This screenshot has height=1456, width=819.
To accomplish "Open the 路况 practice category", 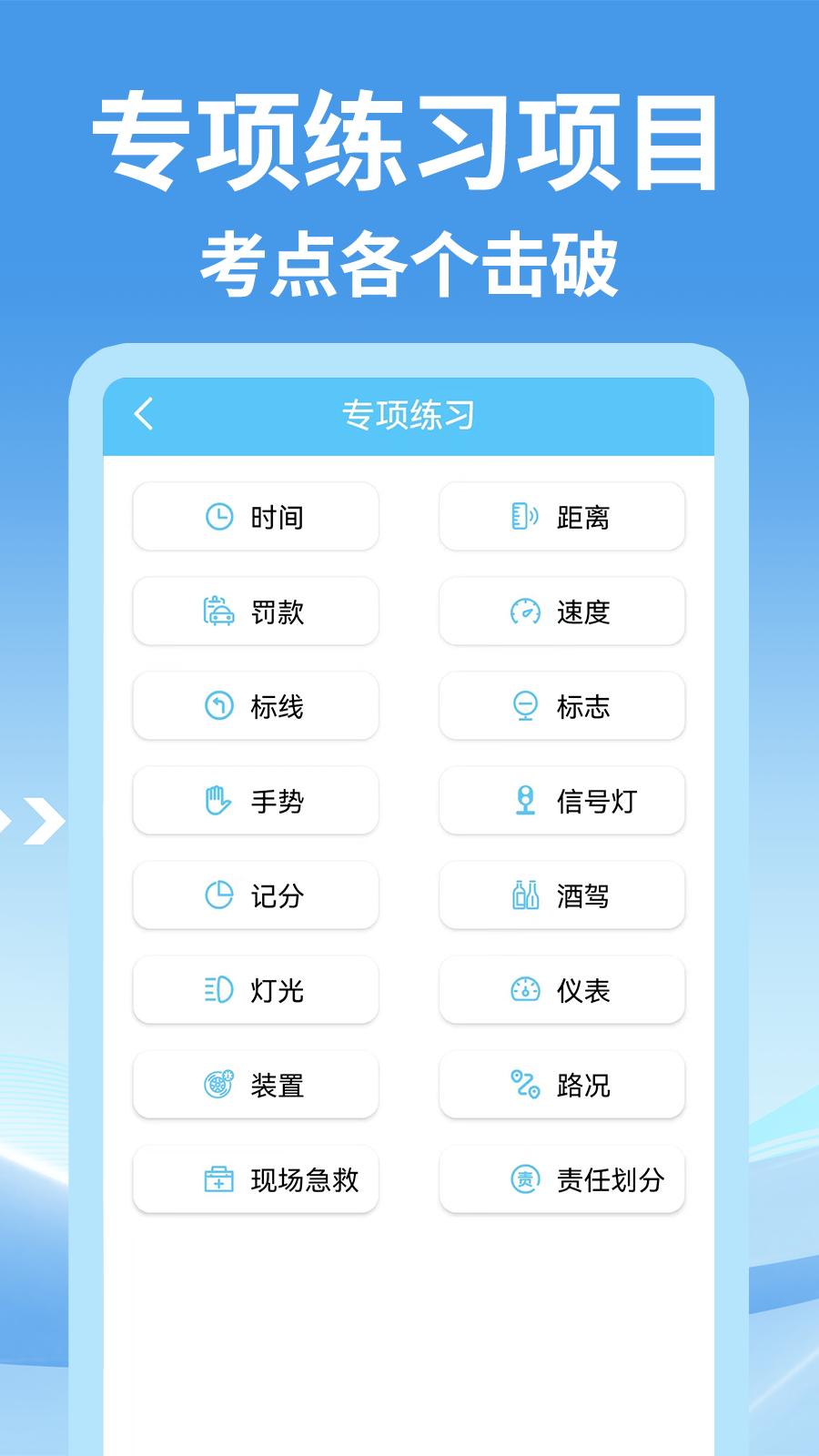I will click(561, 1085).
